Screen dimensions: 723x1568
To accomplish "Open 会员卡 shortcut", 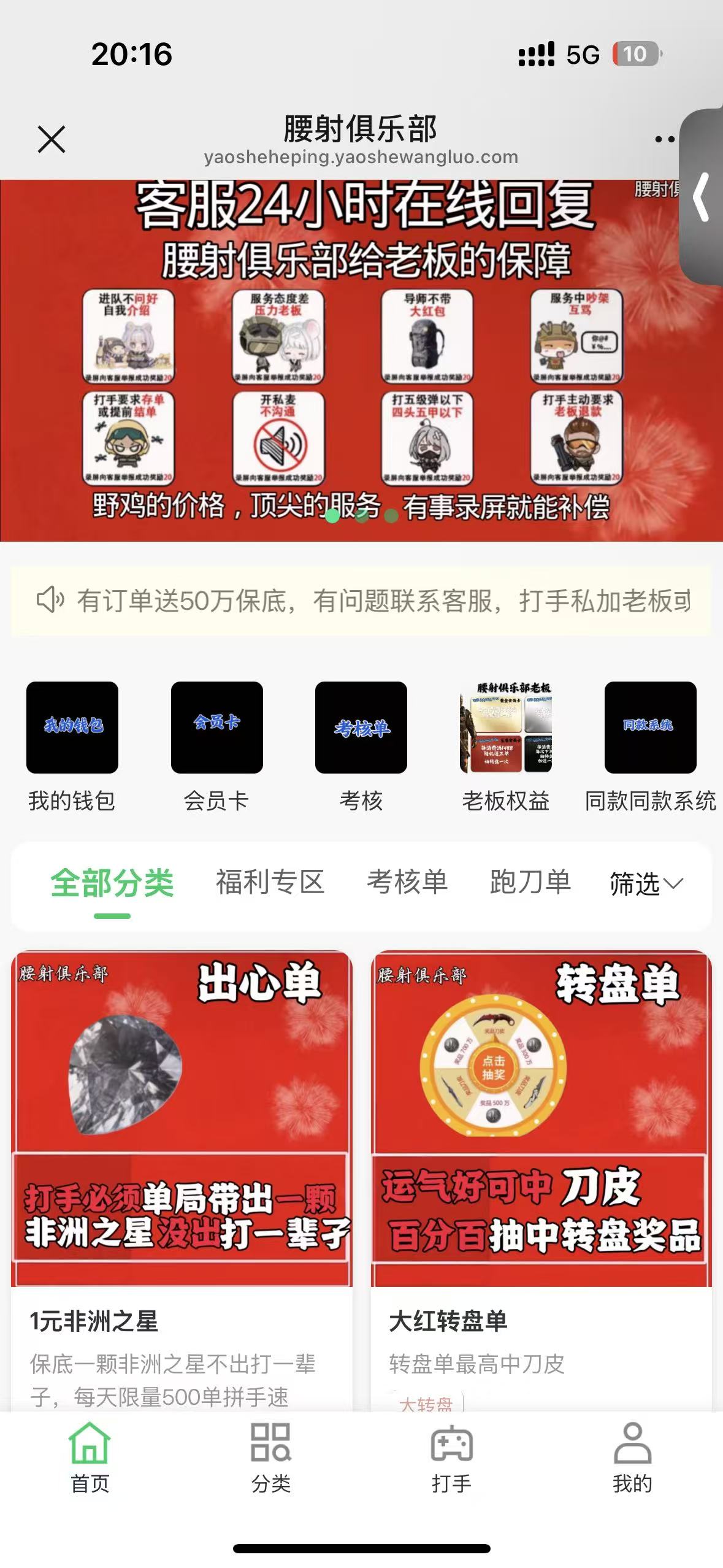I will point(217,728).
